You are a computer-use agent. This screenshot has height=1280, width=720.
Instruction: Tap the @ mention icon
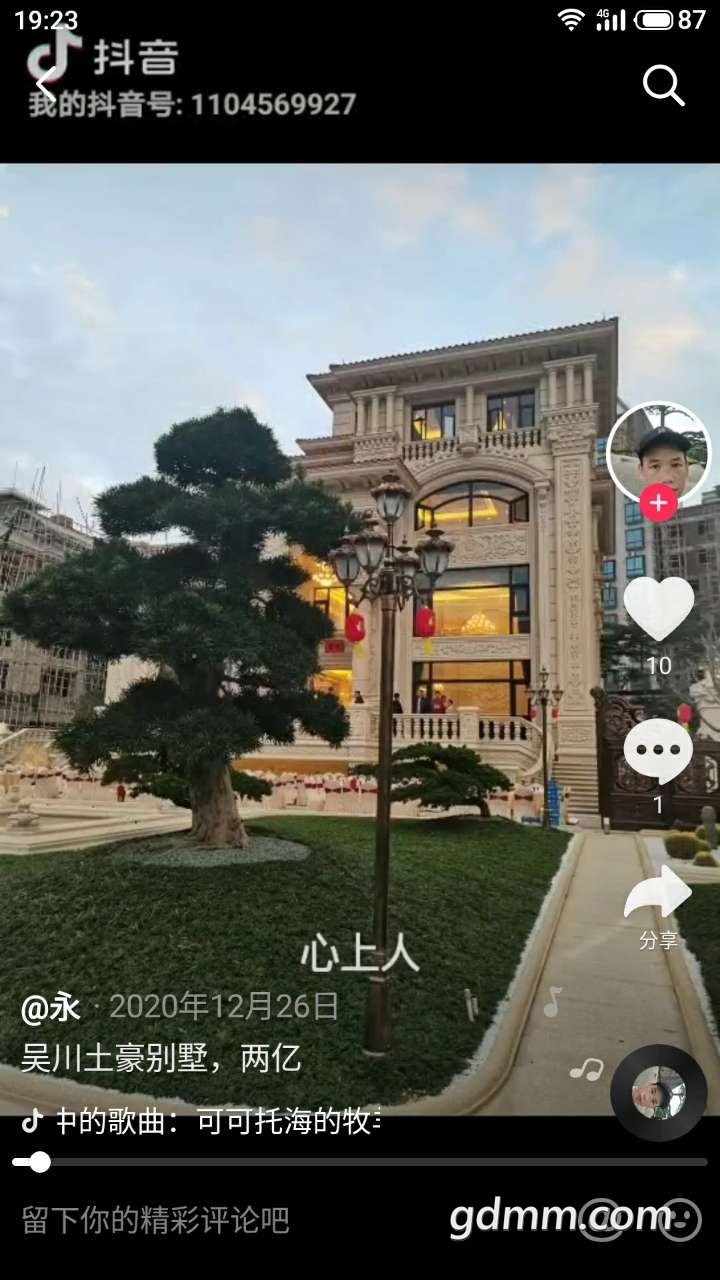[602, 1220]
